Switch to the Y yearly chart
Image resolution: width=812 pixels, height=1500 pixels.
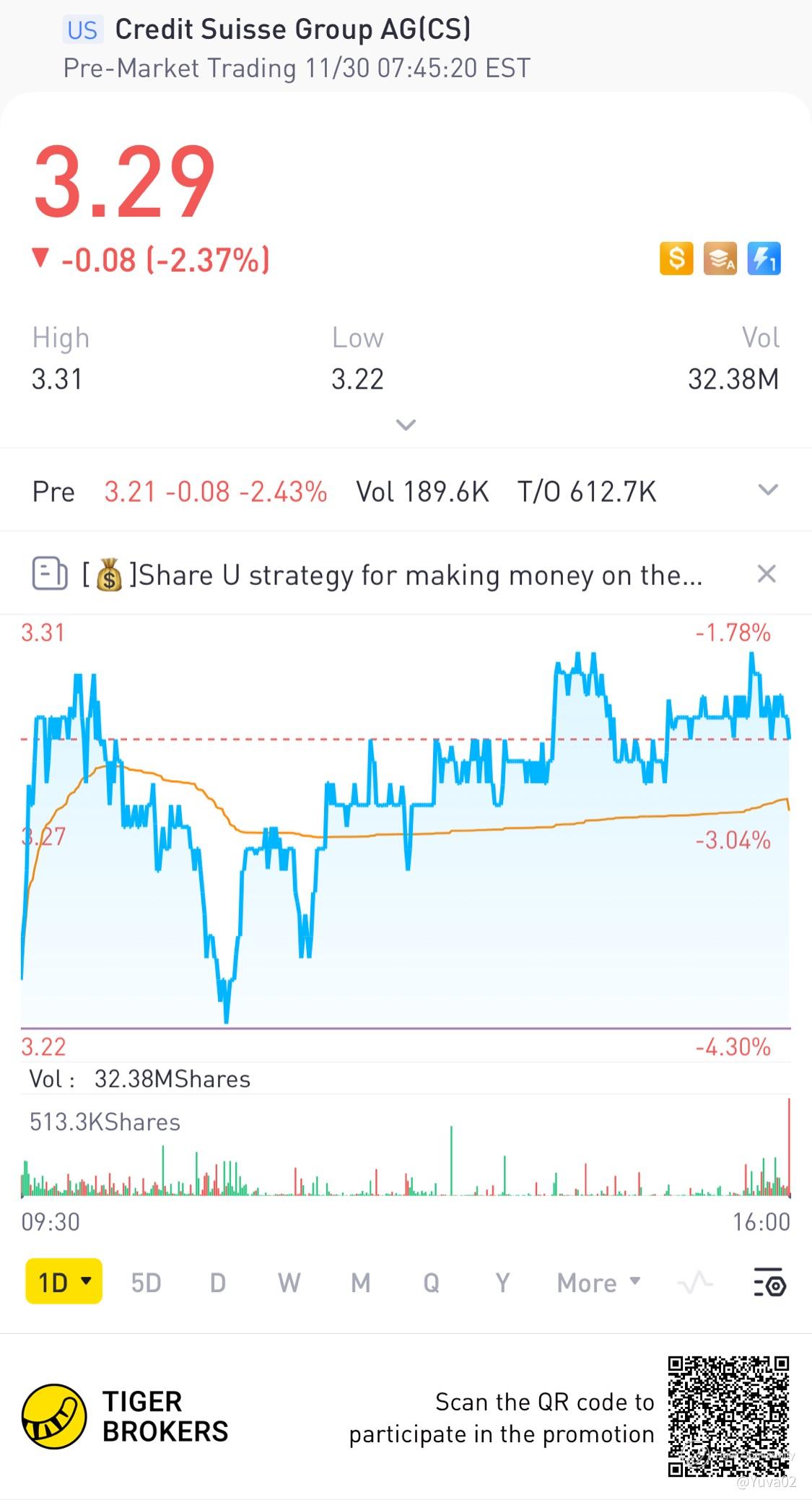(x=502, y=1283)
